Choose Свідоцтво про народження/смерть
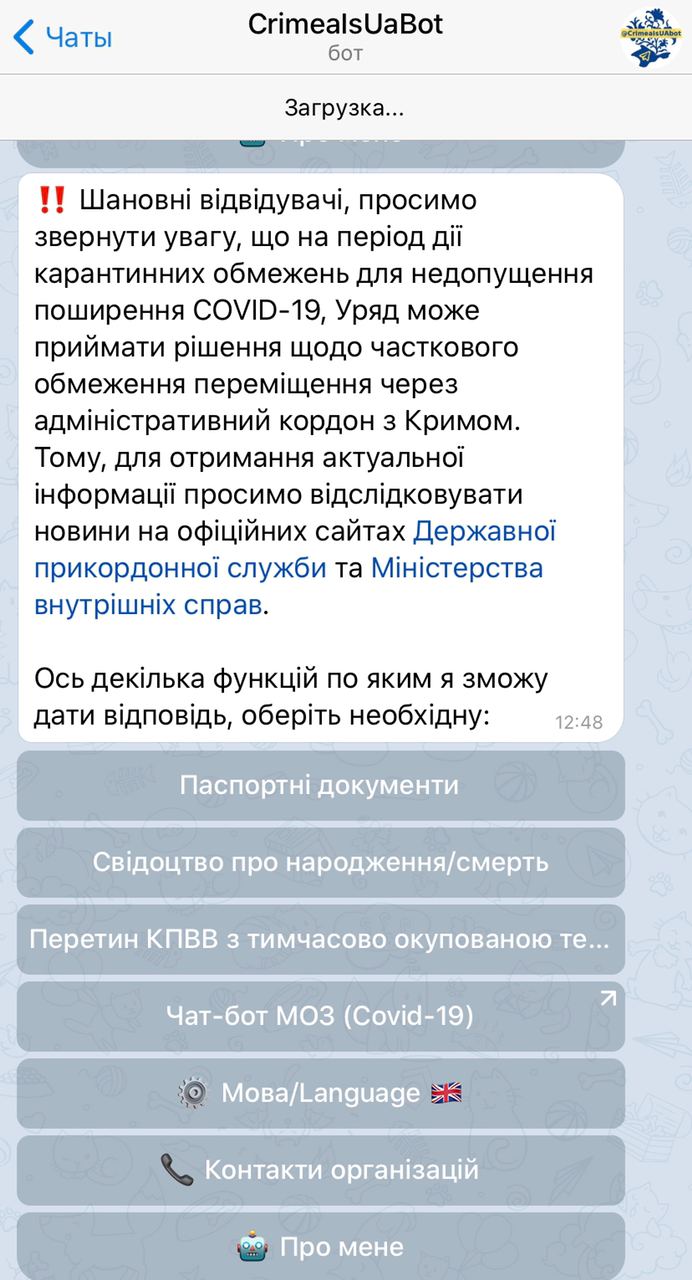692x1280 pixels. (x=320, y=862)
